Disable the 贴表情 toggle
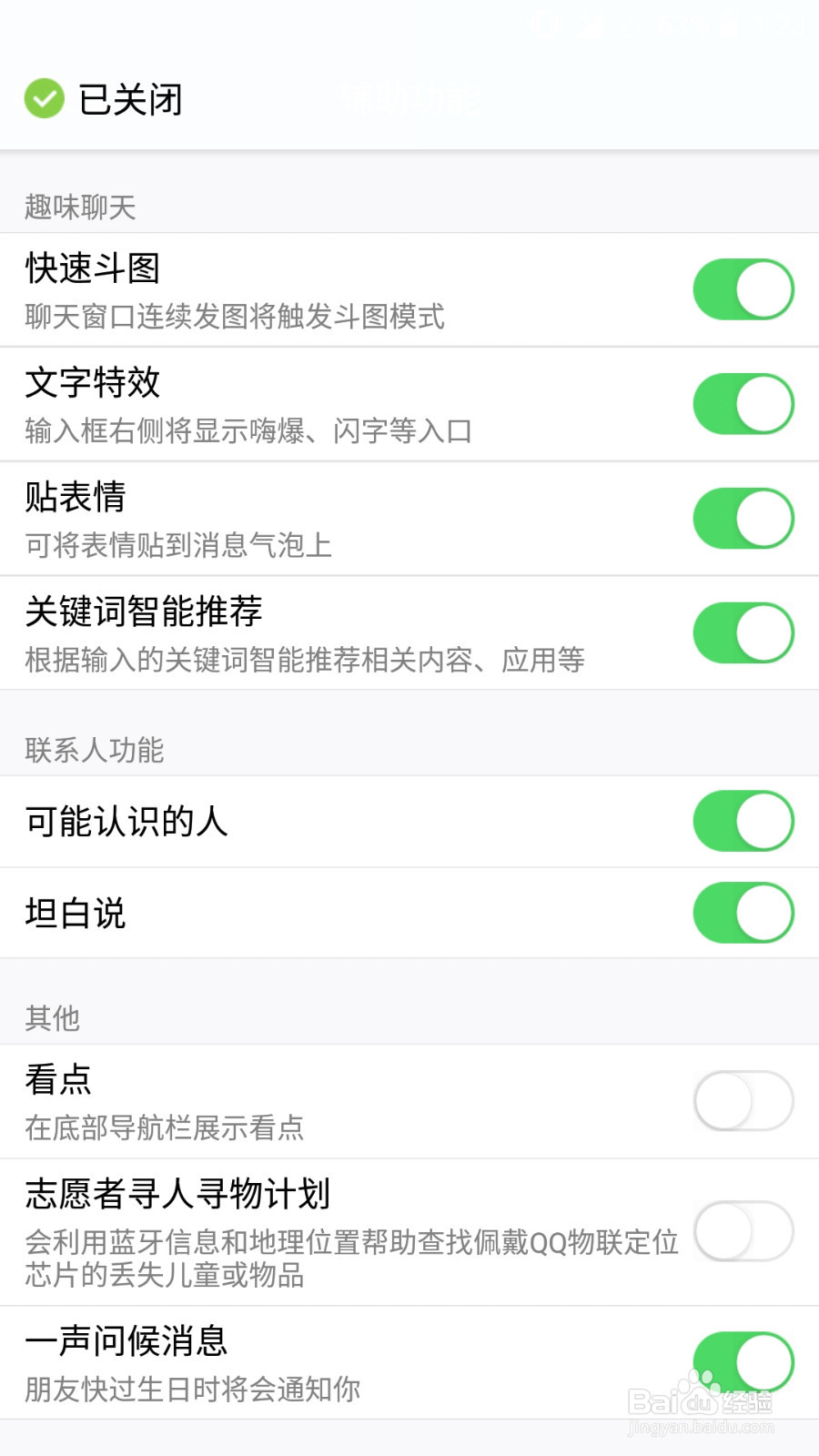This screenshot has width=819, height=1456. point(743,518)
